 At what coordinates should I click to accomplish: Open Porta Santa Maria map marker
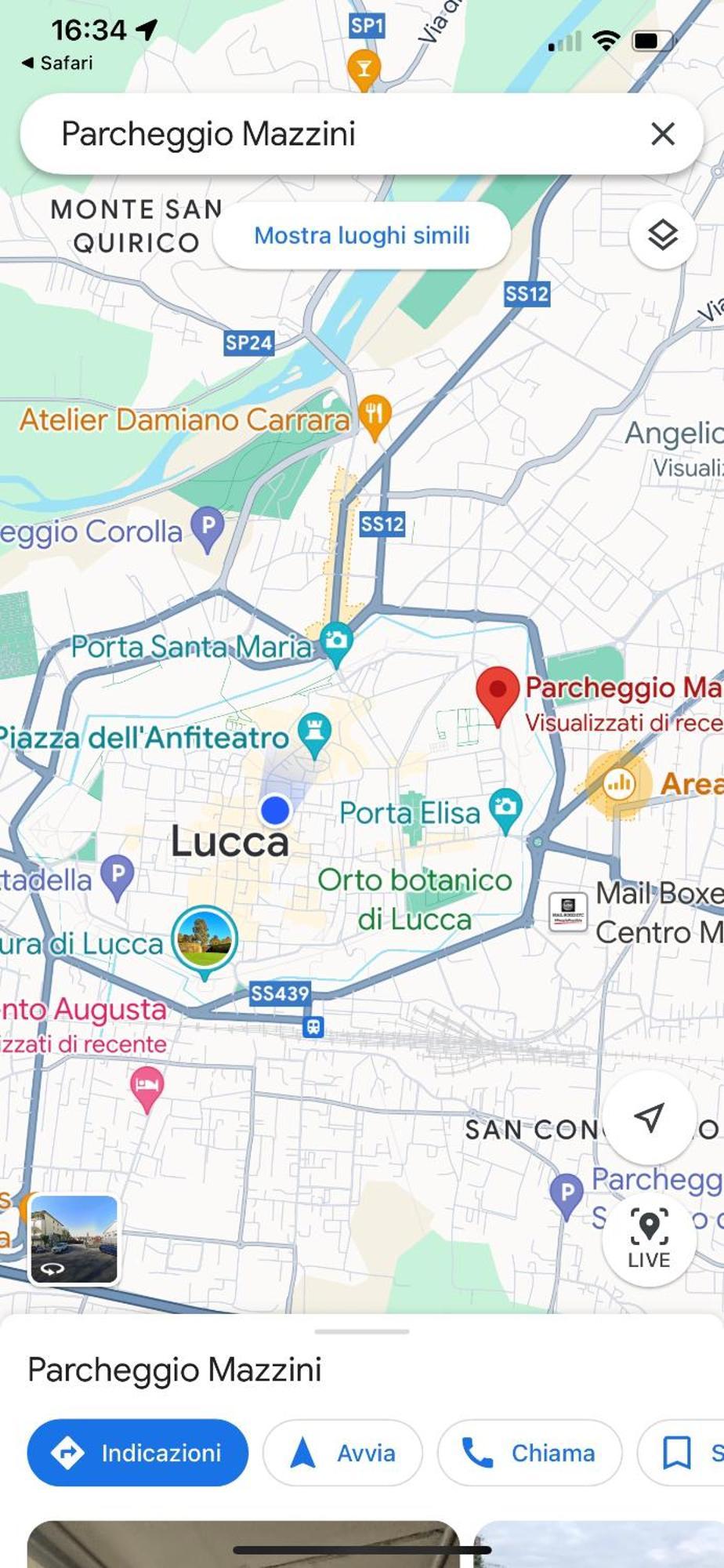coord(337,641)
